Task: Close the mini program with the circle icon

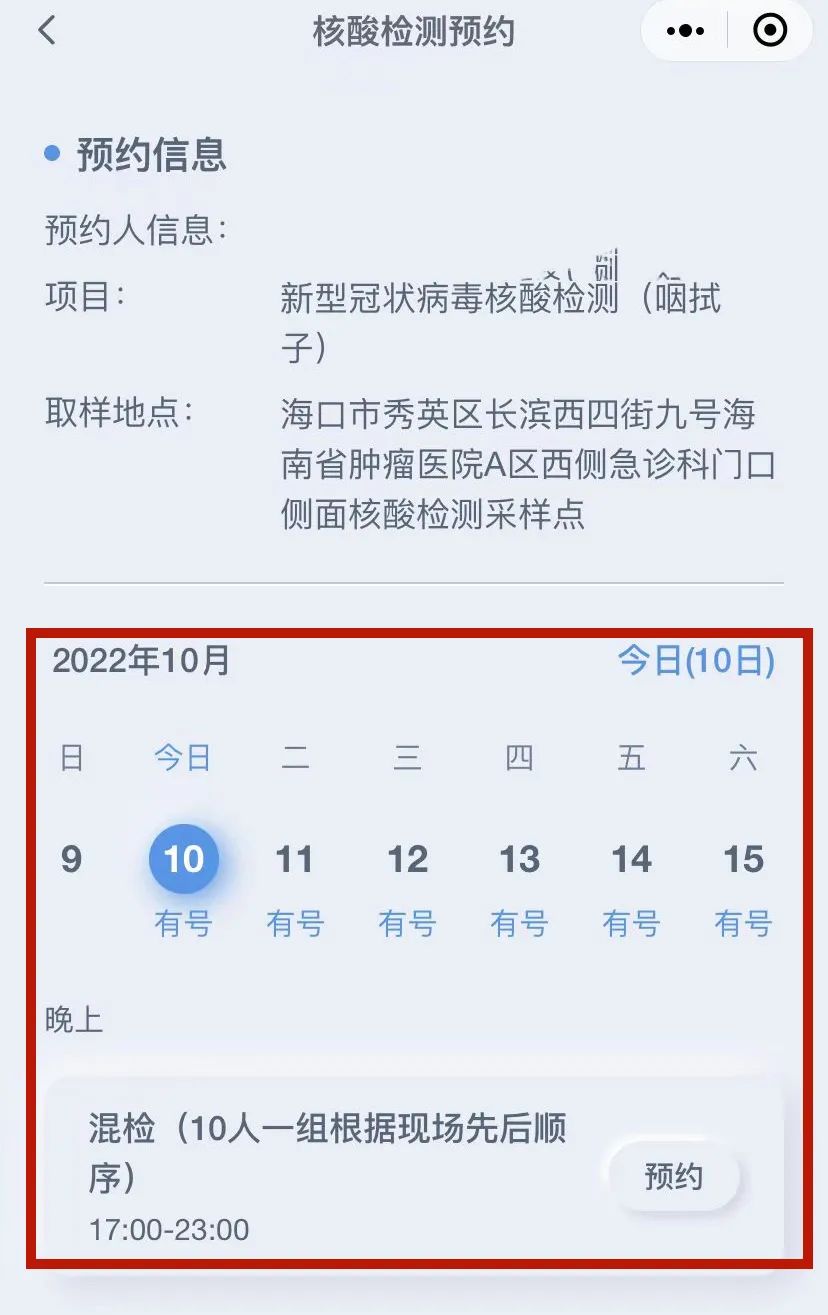Action: coord(769,32)
